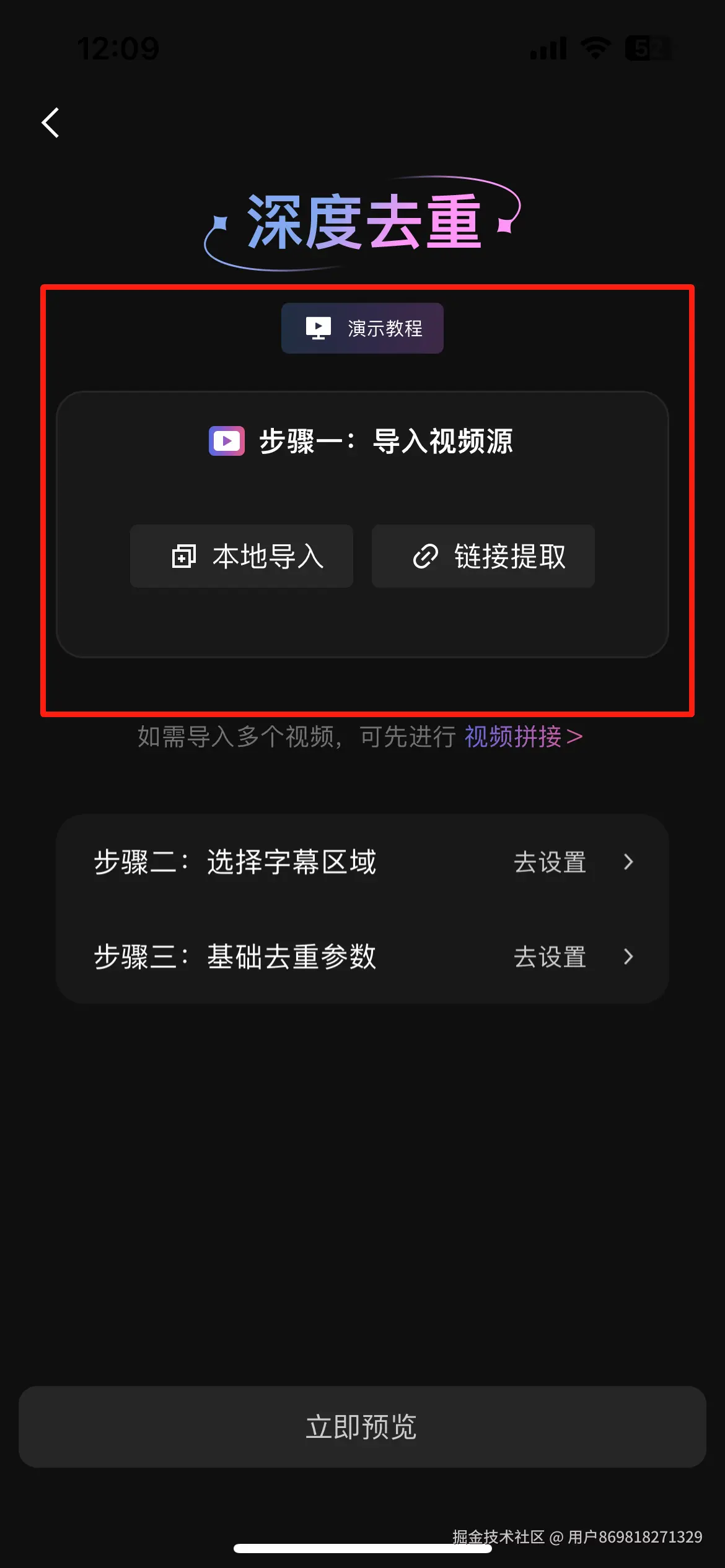Choose 链接提取 to extract video from link
725x1568 pixels.
pyautogui.click(x=483, y=556)
